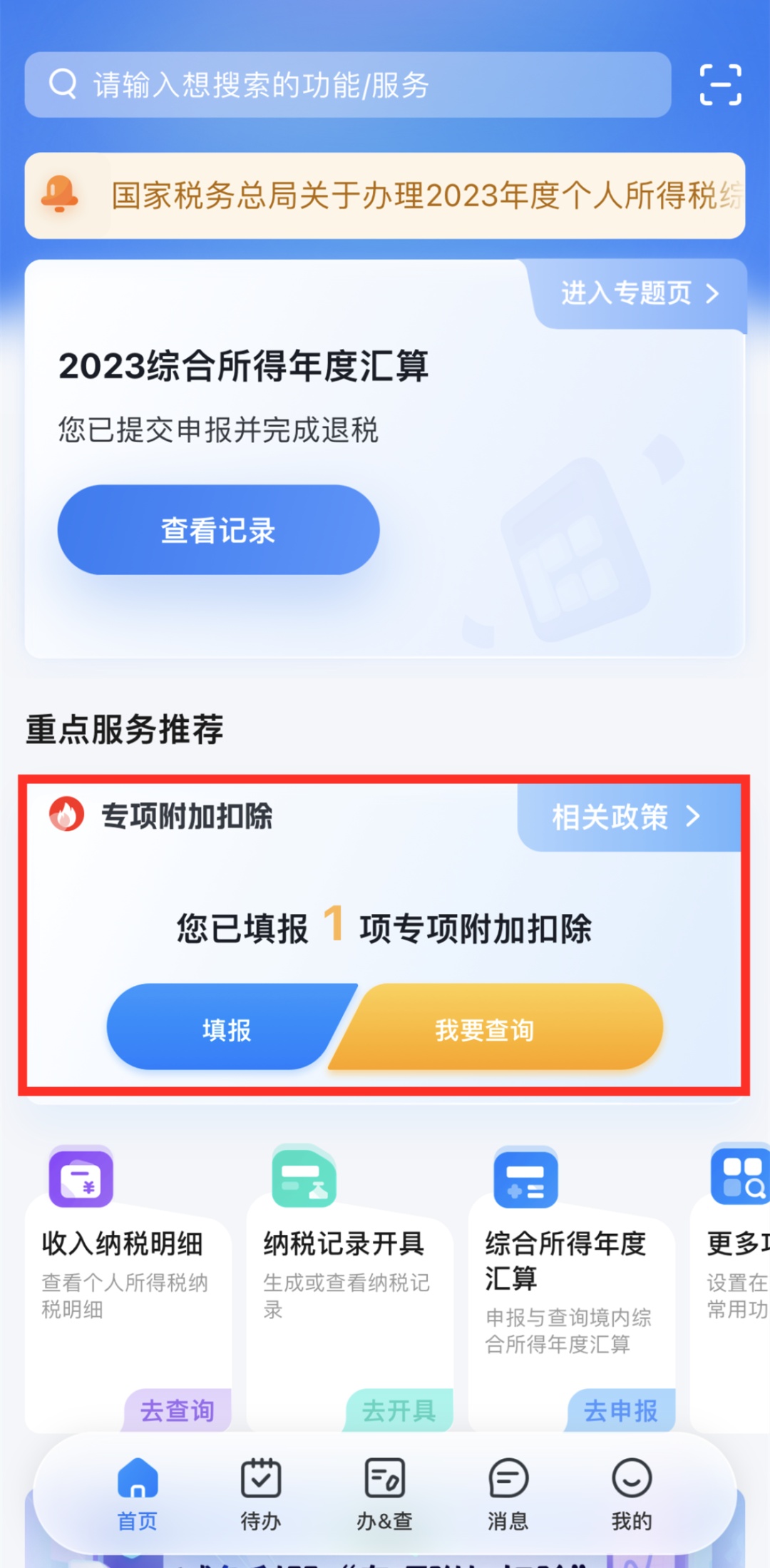Tap the search box for functions and services
This screenshot has width=770, height=1568.
click(347, 85)
